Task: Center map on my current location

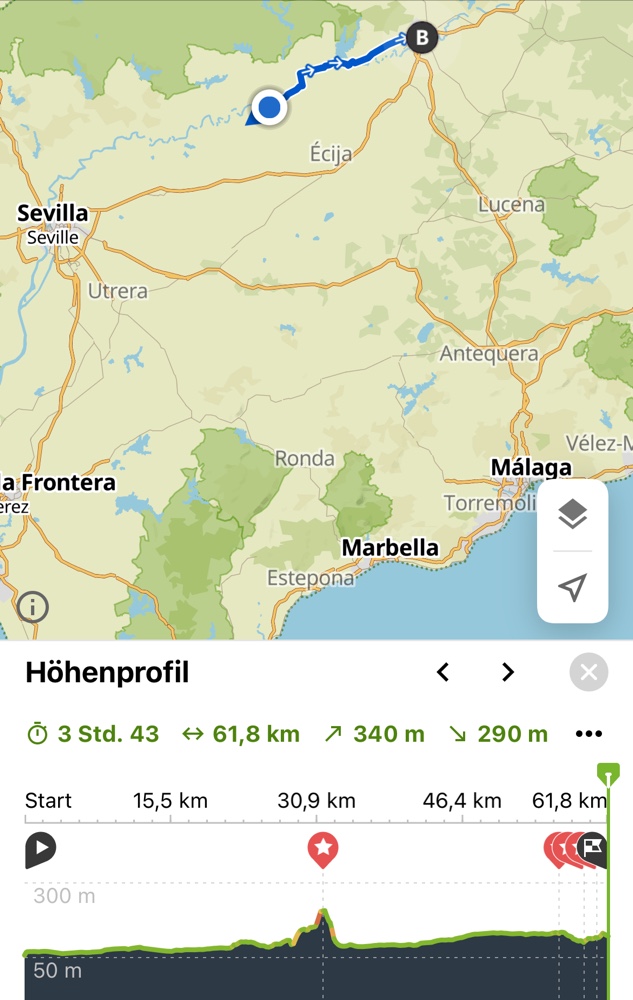Action: [572, 587]
